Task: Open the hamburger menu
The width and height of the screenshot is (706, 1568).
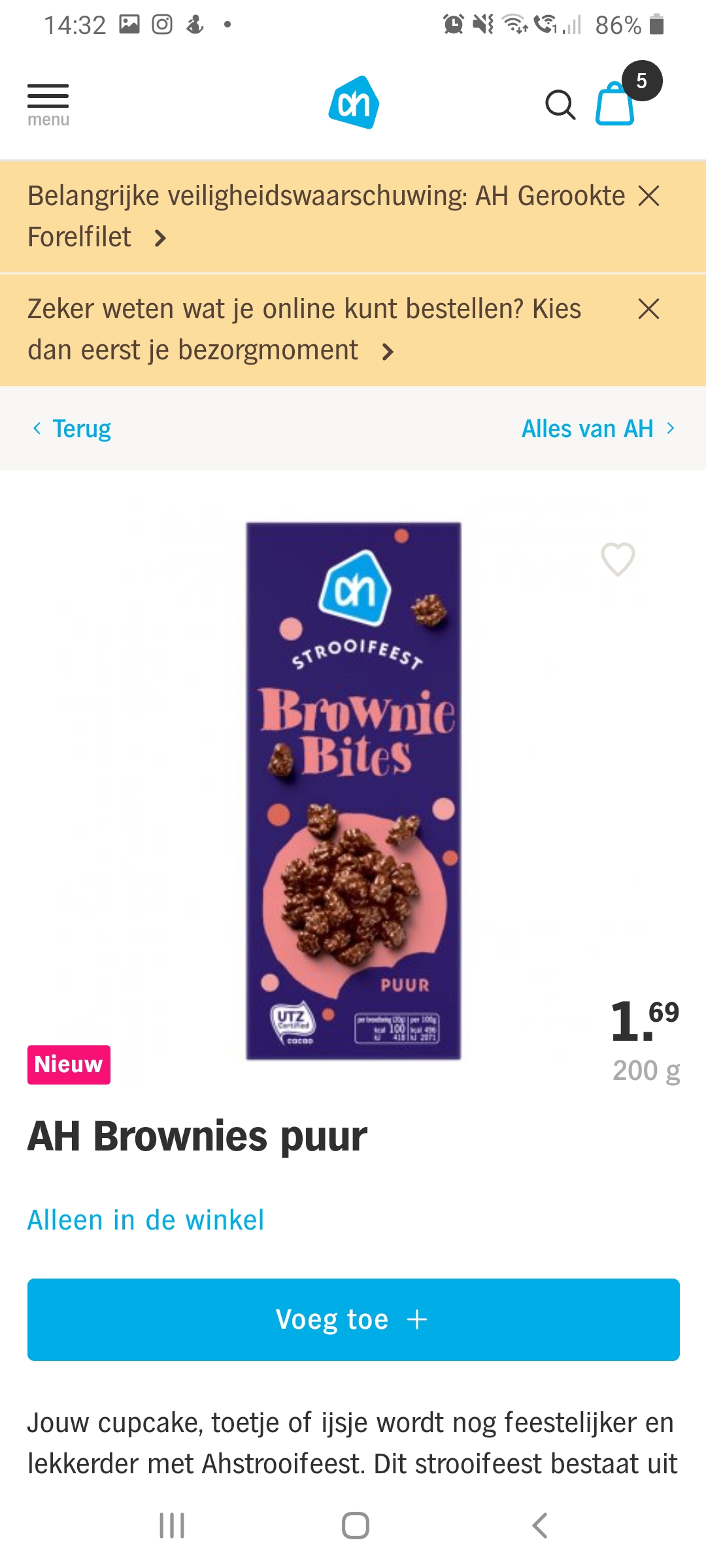Action: pyautogui.click(x=48, y=104)
